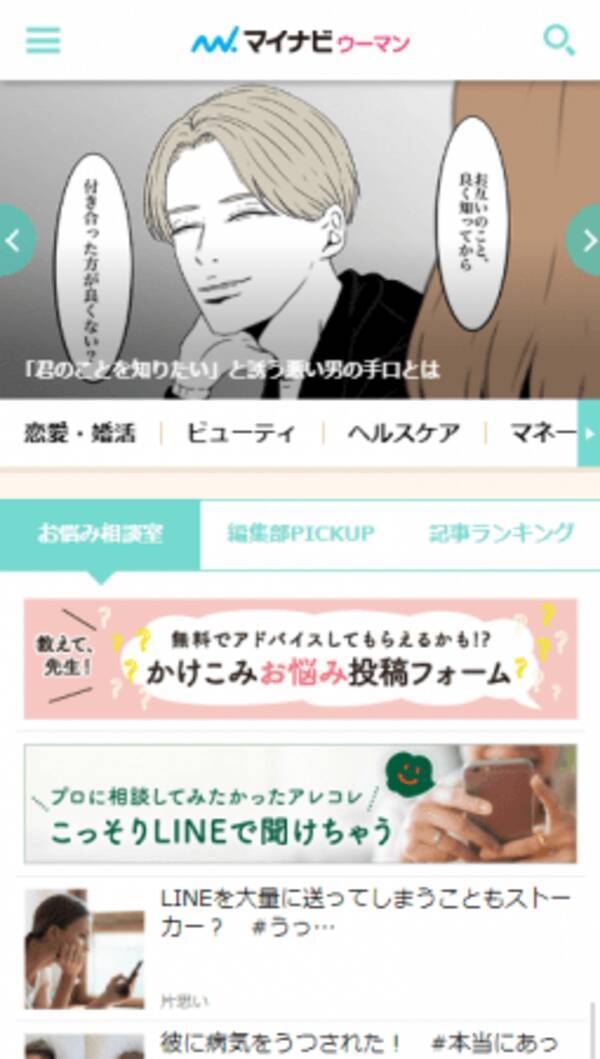Image resolution: width=600 pixels, height=1059 pixels.
Task: Switch to the 編集部PICKUP tab
Action: (x=300, y=534)
